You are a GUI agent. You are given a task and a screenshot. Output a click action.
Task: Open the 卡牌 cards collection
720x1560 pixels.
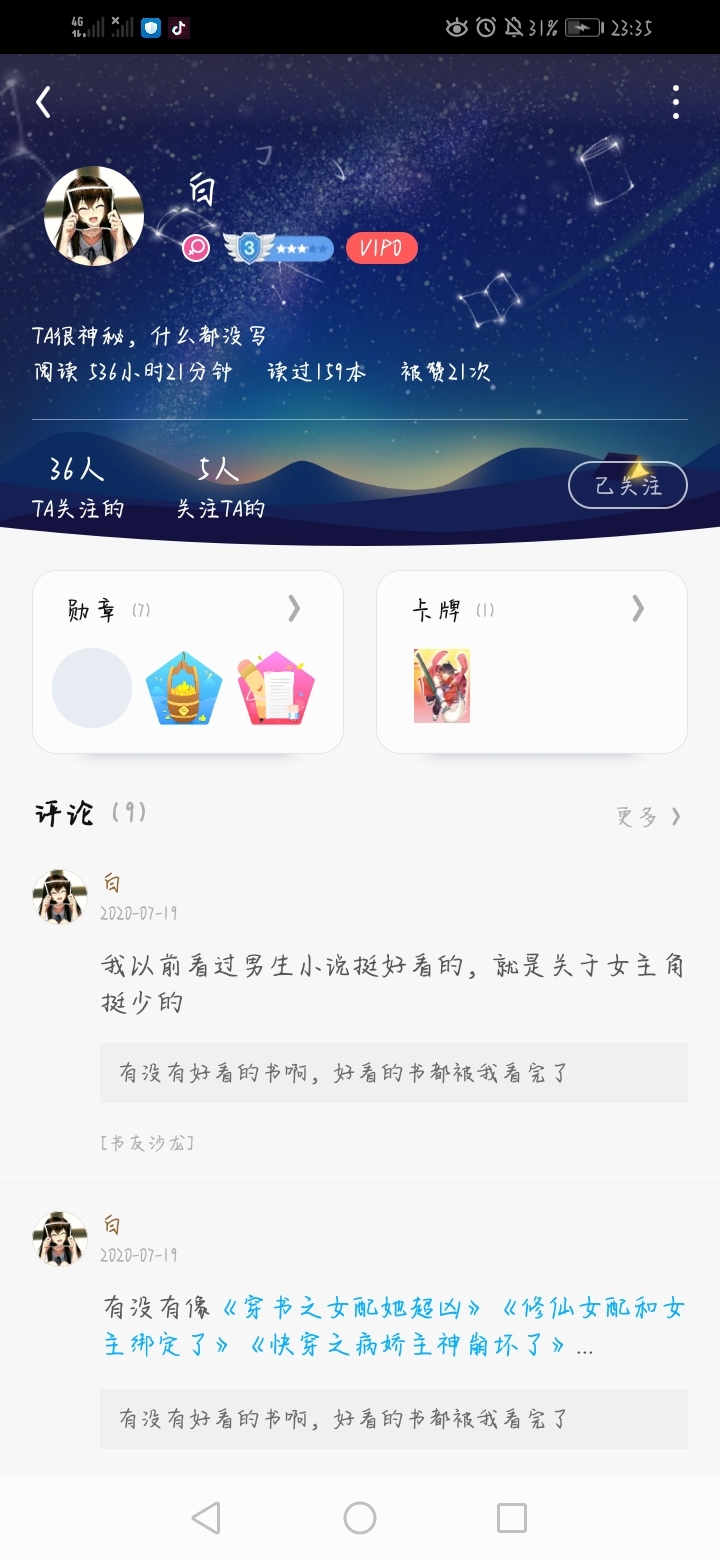tap(532, 661)
